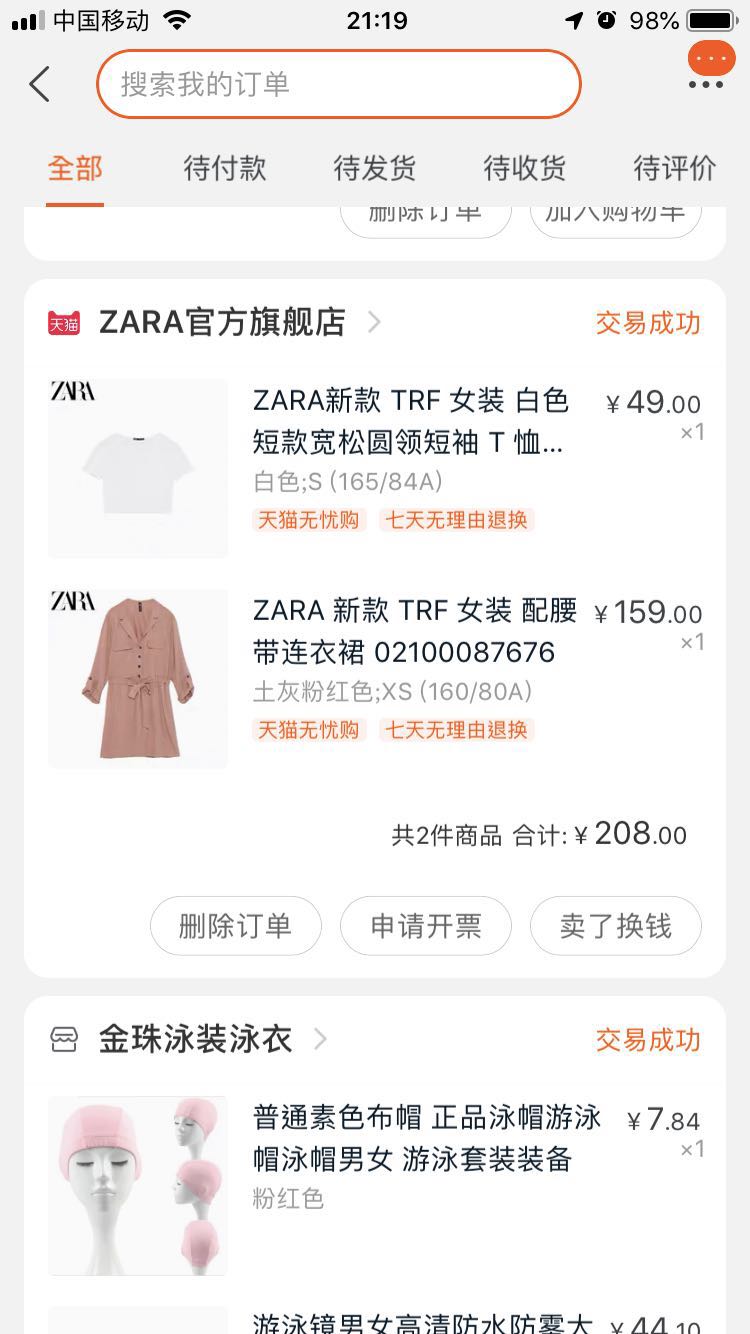
Task: Select the 待评价 tab
Action: [675, 168]
